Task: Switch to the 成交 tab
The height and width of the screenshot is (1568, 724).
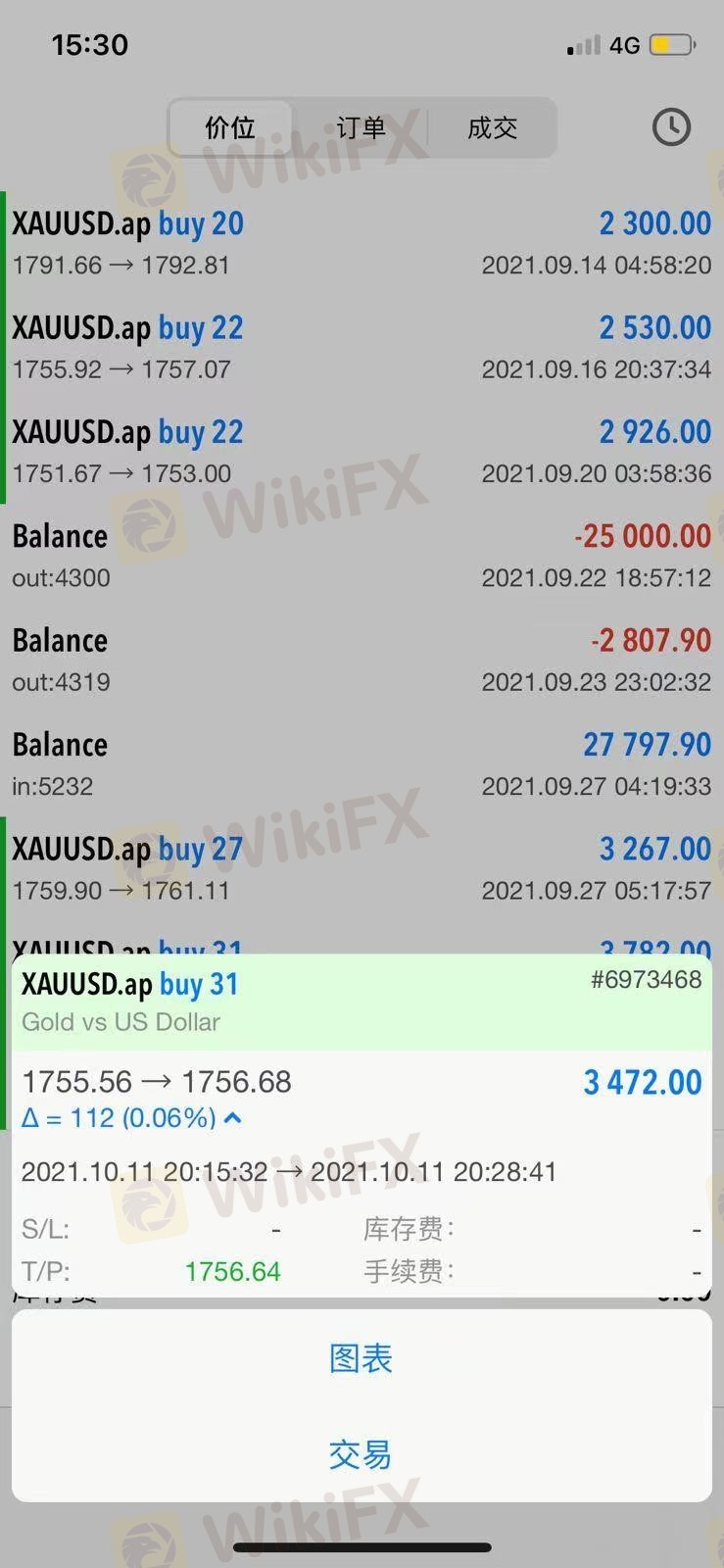Action: pyautogui.click(x=492, y=127)
